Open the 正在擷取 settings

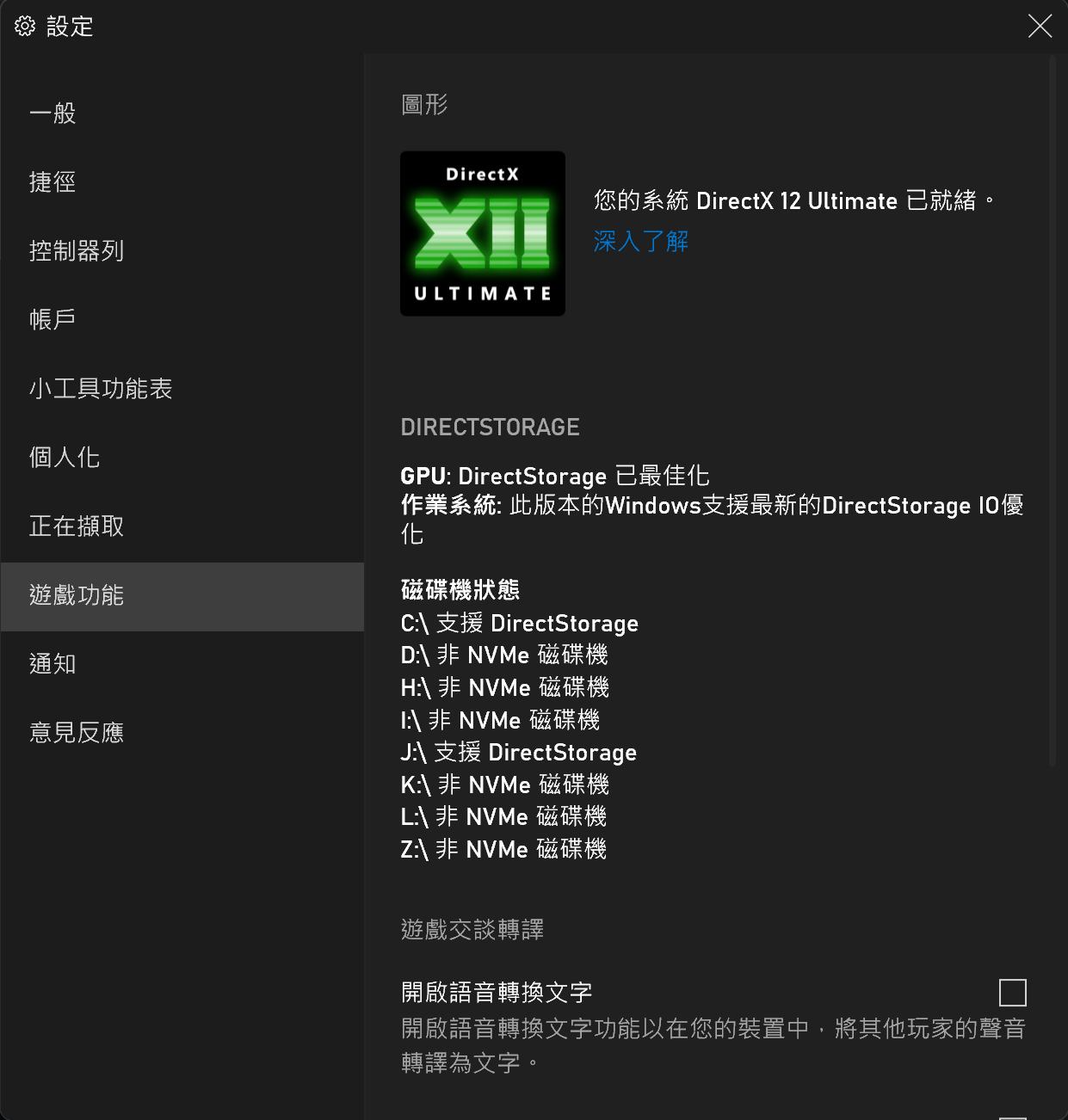coord(77,526)
